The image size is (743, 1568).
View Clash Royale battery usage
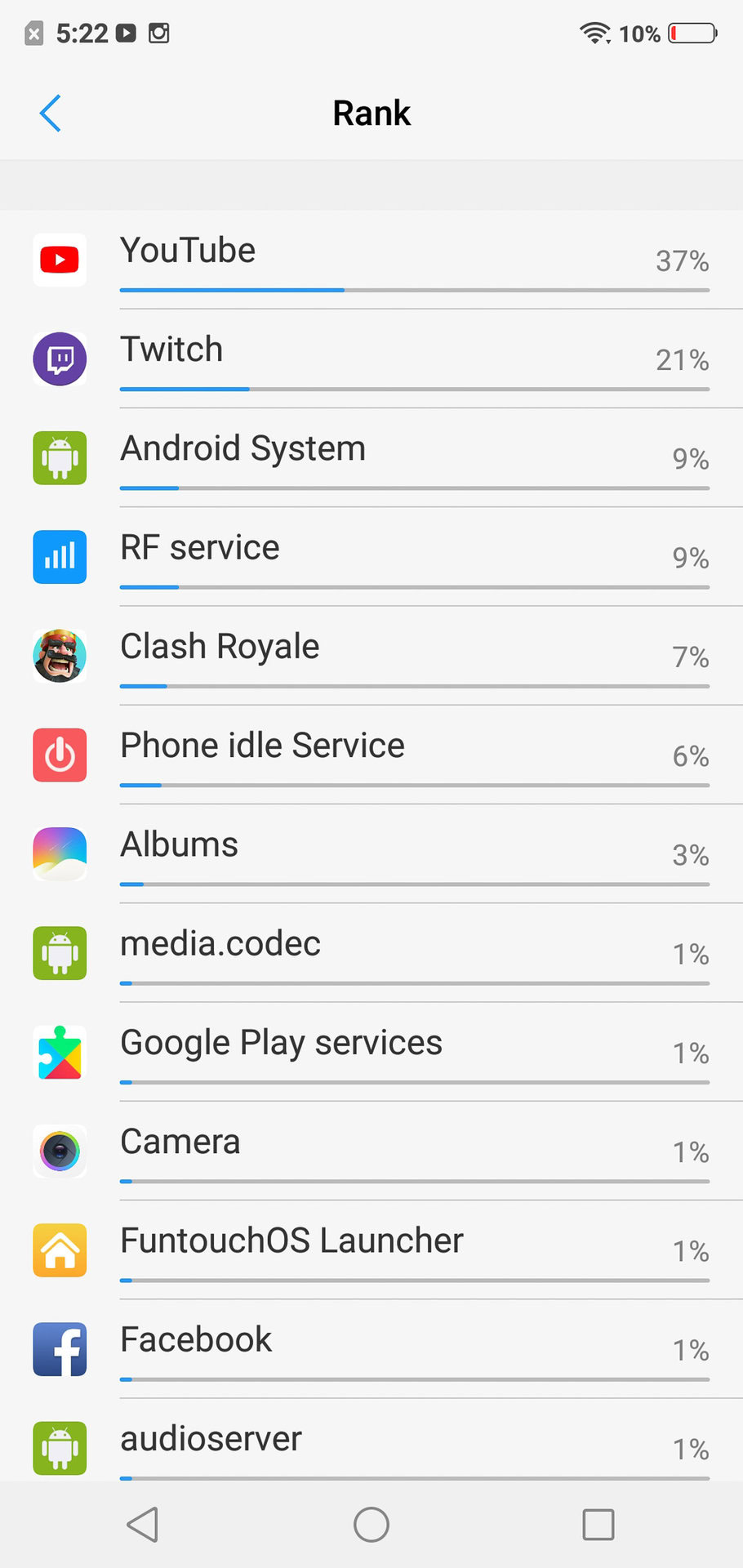[371, 655]
